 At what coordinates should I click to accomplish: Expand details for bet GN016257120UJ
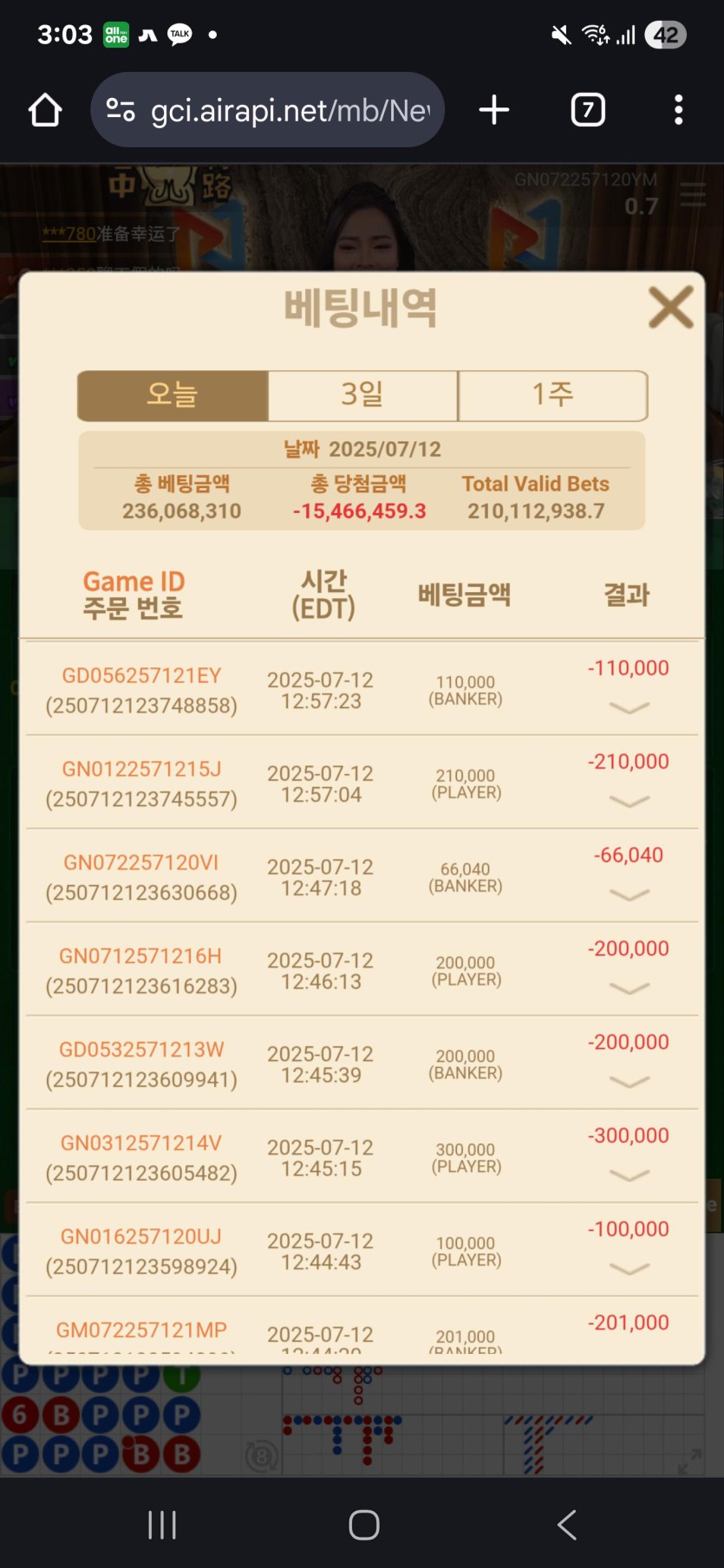coord(629,1270)
